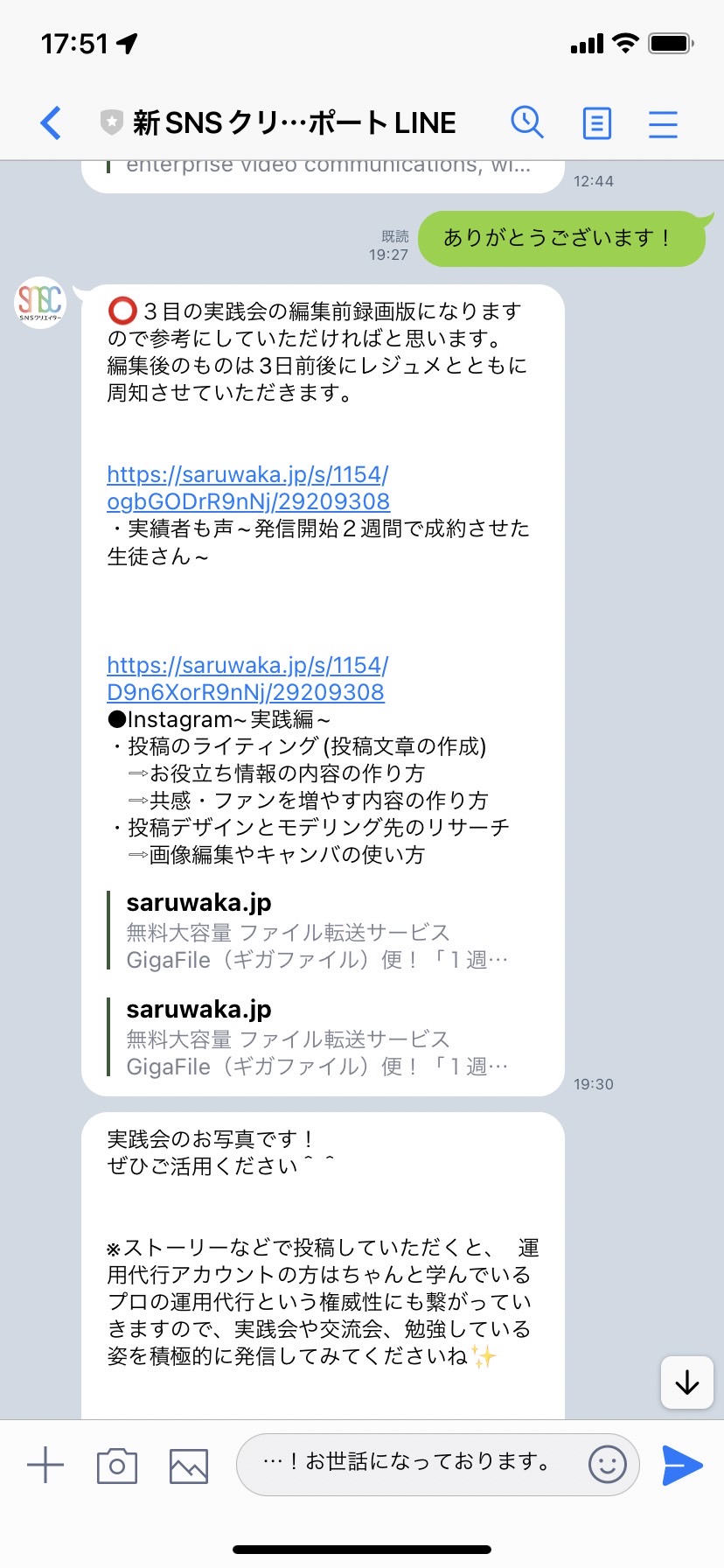The height and width of the screenshot is (1568, 724).
Task: Open saruwaka link ending D9n6XorR9nNj/29209308
Action: pos(247,678)
